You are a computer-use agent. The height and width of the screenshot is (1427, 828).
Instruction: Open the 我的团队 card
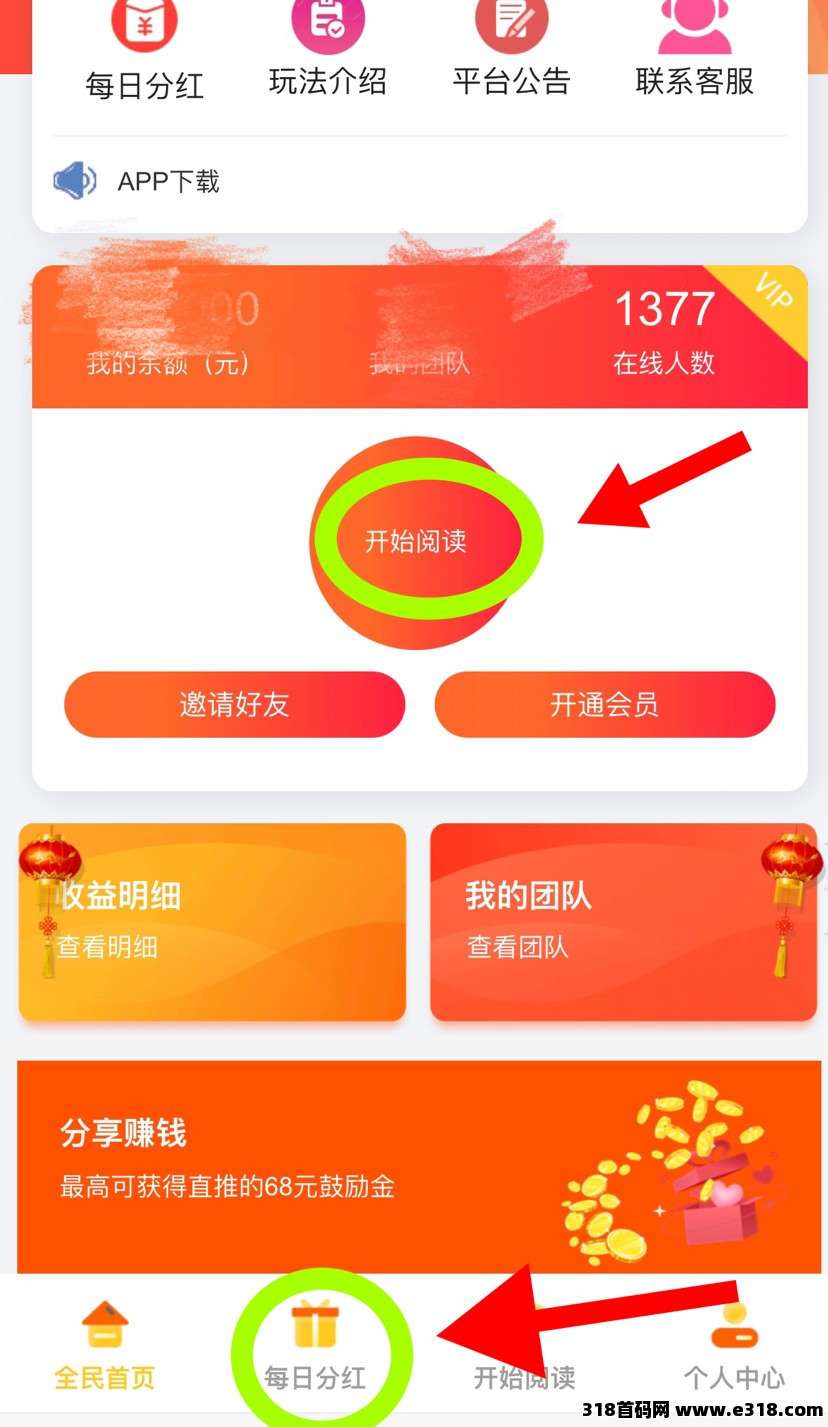click(622, 921)
